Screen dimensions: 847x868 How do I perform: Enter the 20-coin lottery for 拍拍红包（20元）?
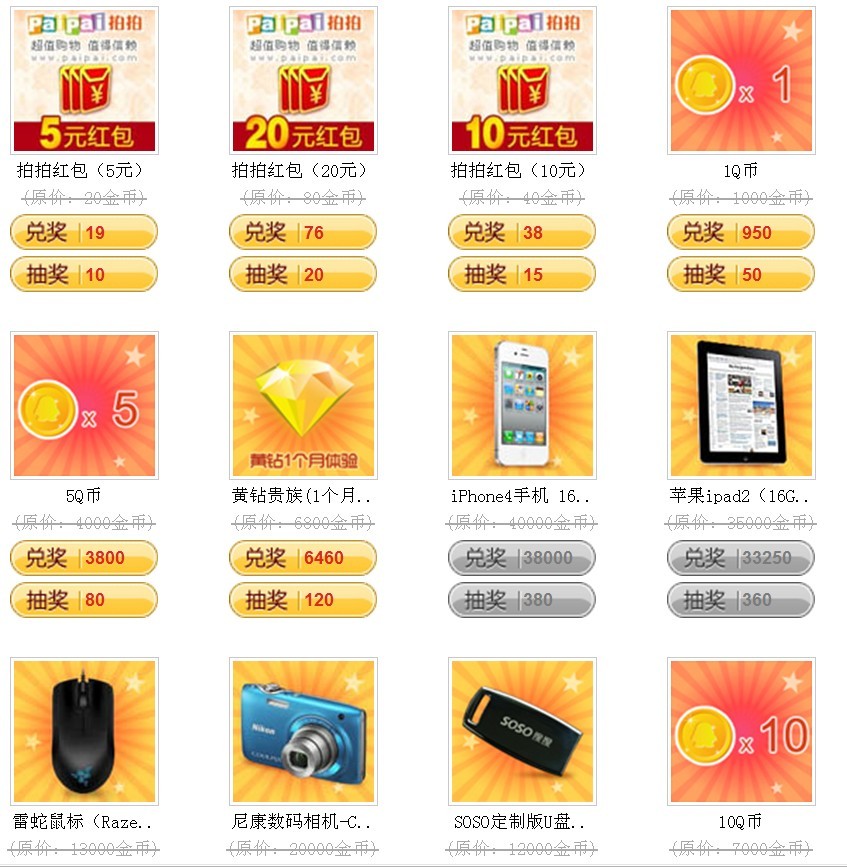tap(303, 274)
